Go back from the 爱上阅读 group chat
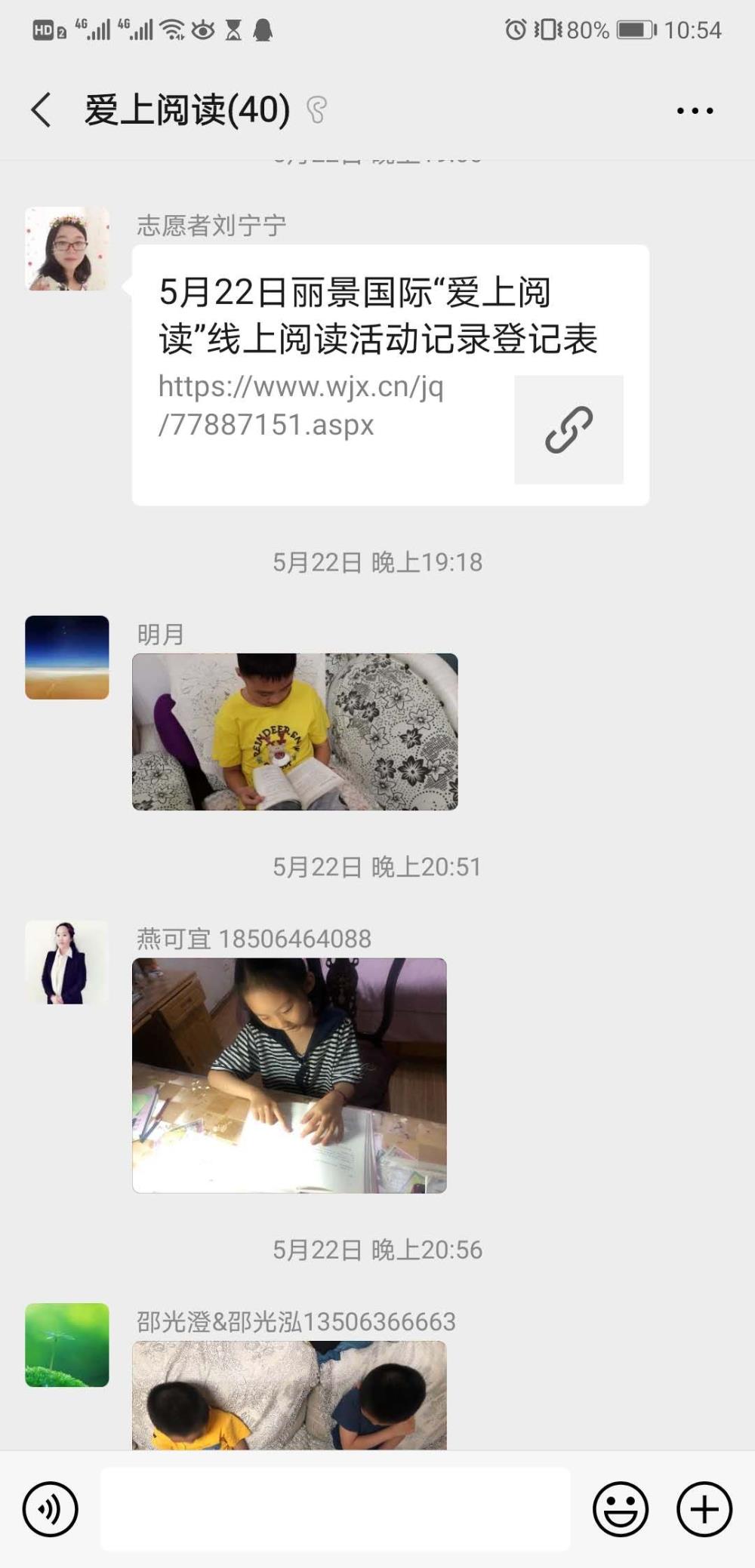The height and width of the screenshot is (1568, 755). (42, 110)
